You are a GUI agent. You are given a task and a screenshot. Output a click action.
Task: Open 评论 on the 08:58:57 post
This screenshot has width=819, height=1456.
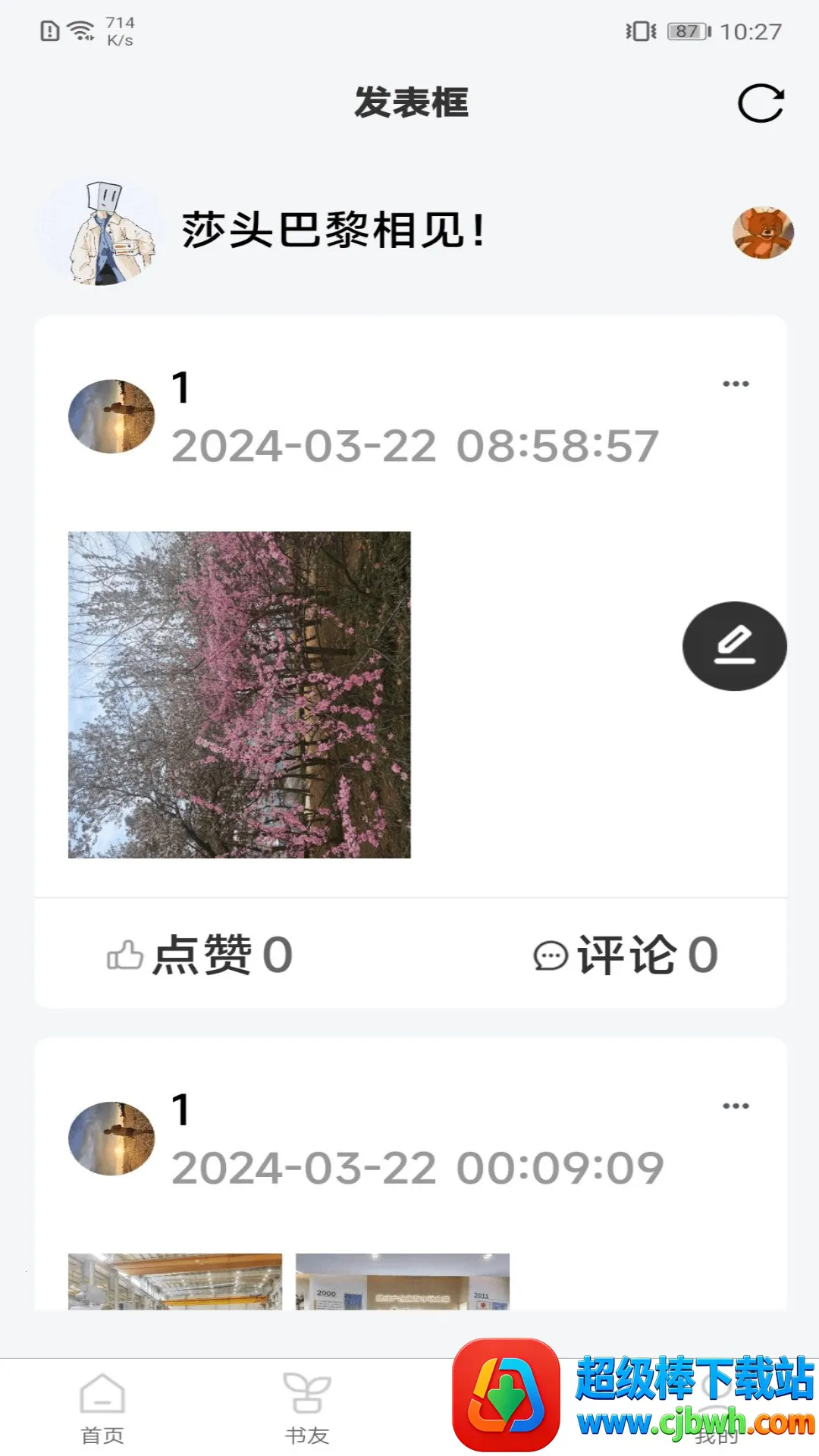pos(626,954)
